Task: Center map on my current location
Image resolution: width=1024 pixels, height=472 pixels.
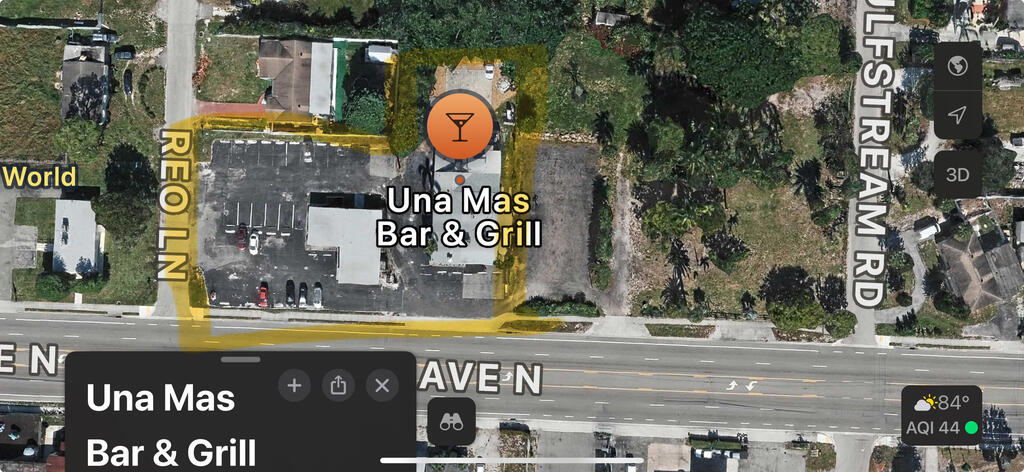Action: pos(957,116)
